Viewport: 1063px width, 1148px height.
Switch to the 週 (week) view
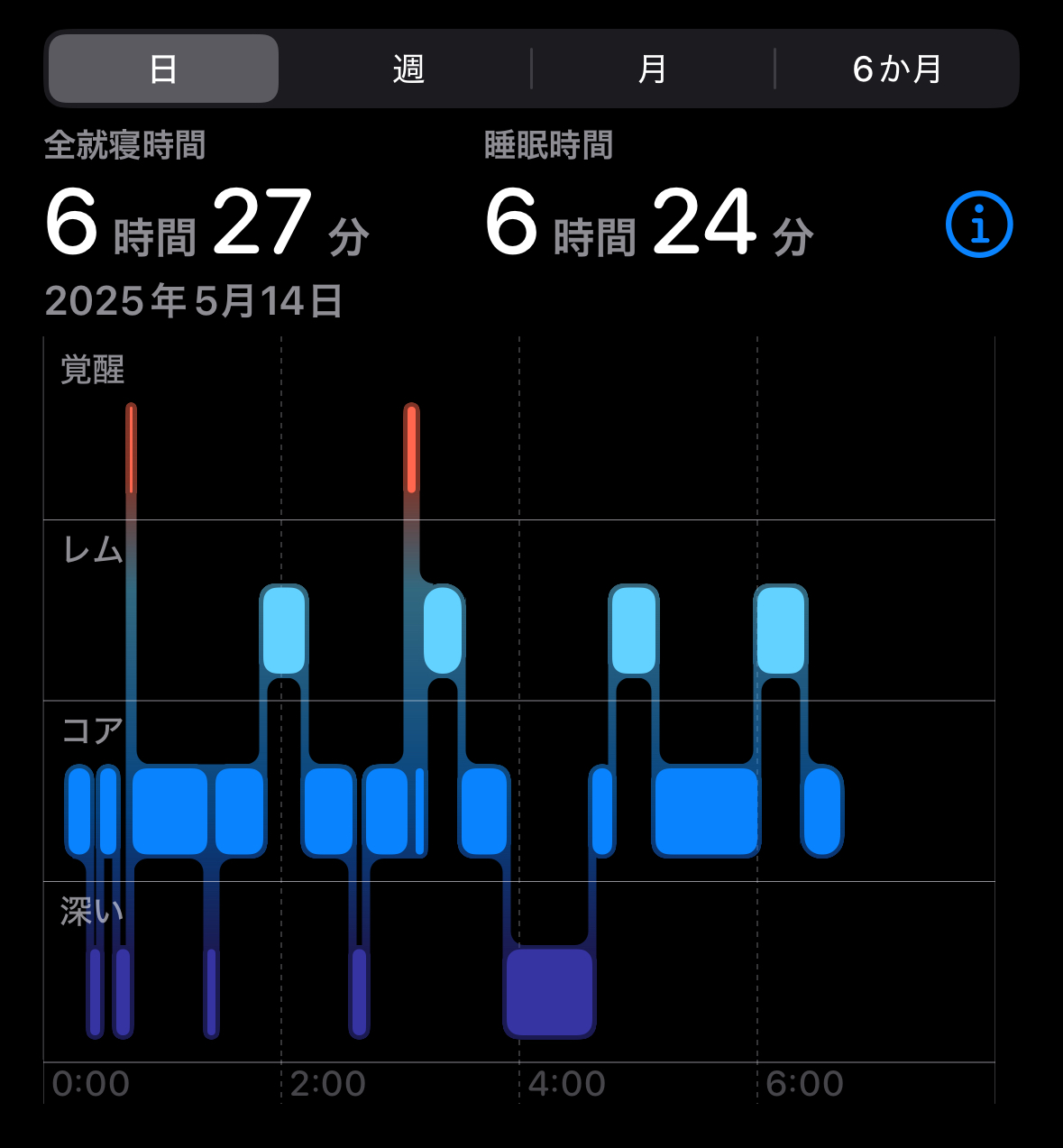coord(408,69)
